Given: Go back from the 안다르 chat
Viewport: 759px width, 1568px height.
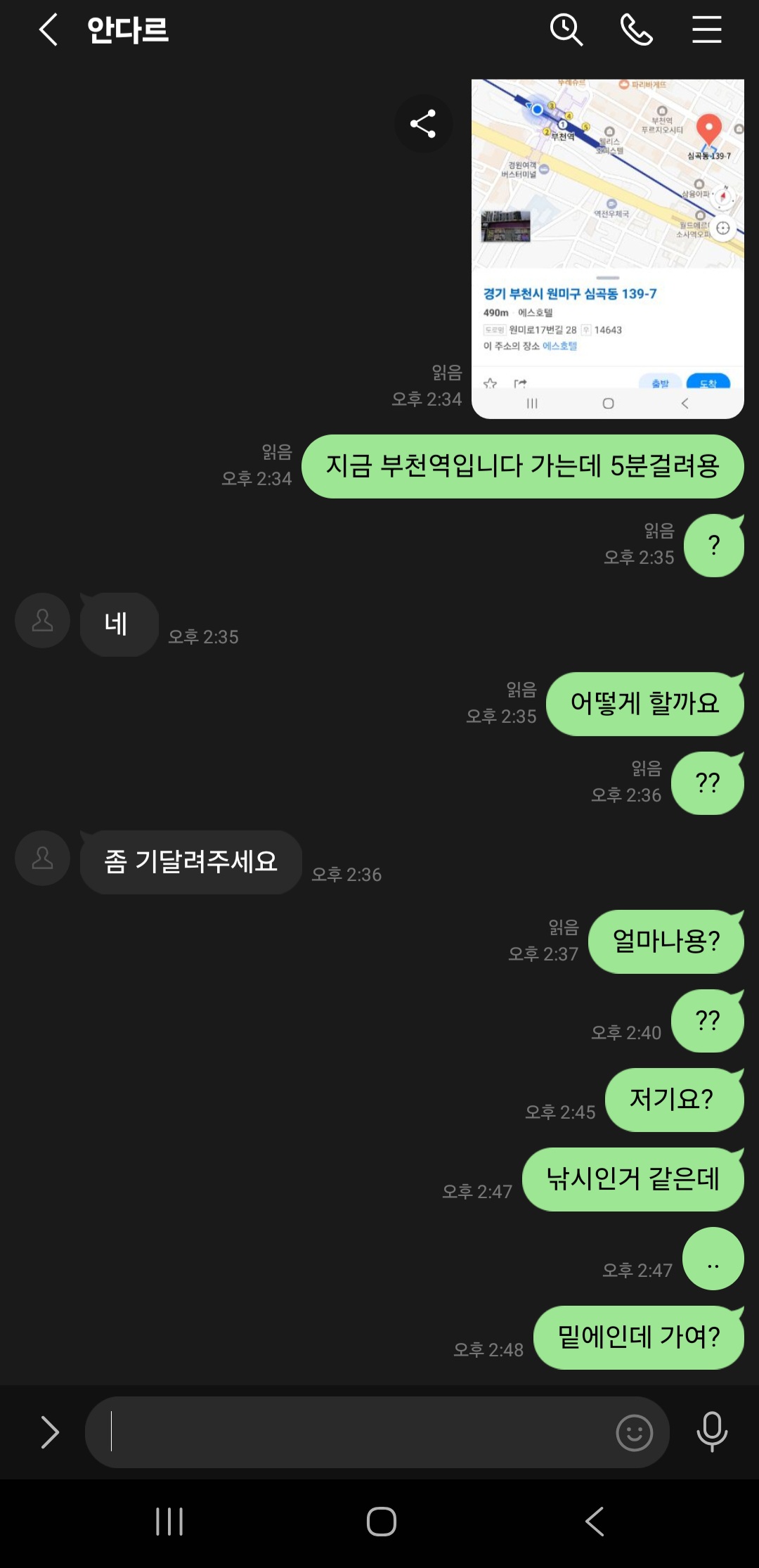Looking at the screenshot, I should tap(48, 30).
